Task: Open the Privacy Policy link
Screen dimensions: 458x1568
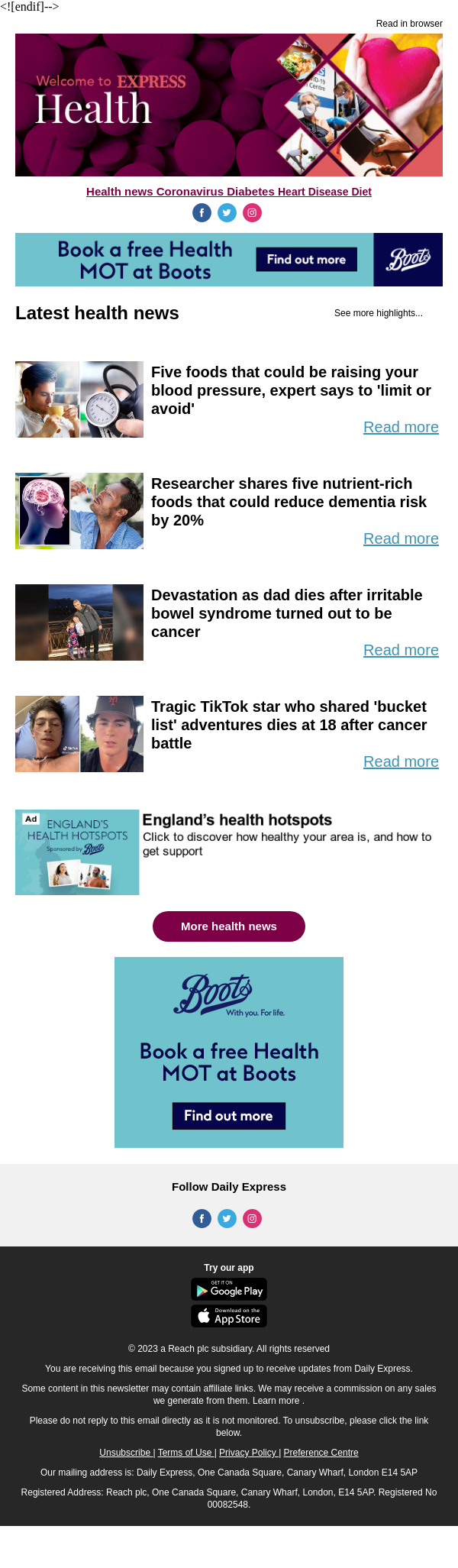Action: pos(248,1453)
